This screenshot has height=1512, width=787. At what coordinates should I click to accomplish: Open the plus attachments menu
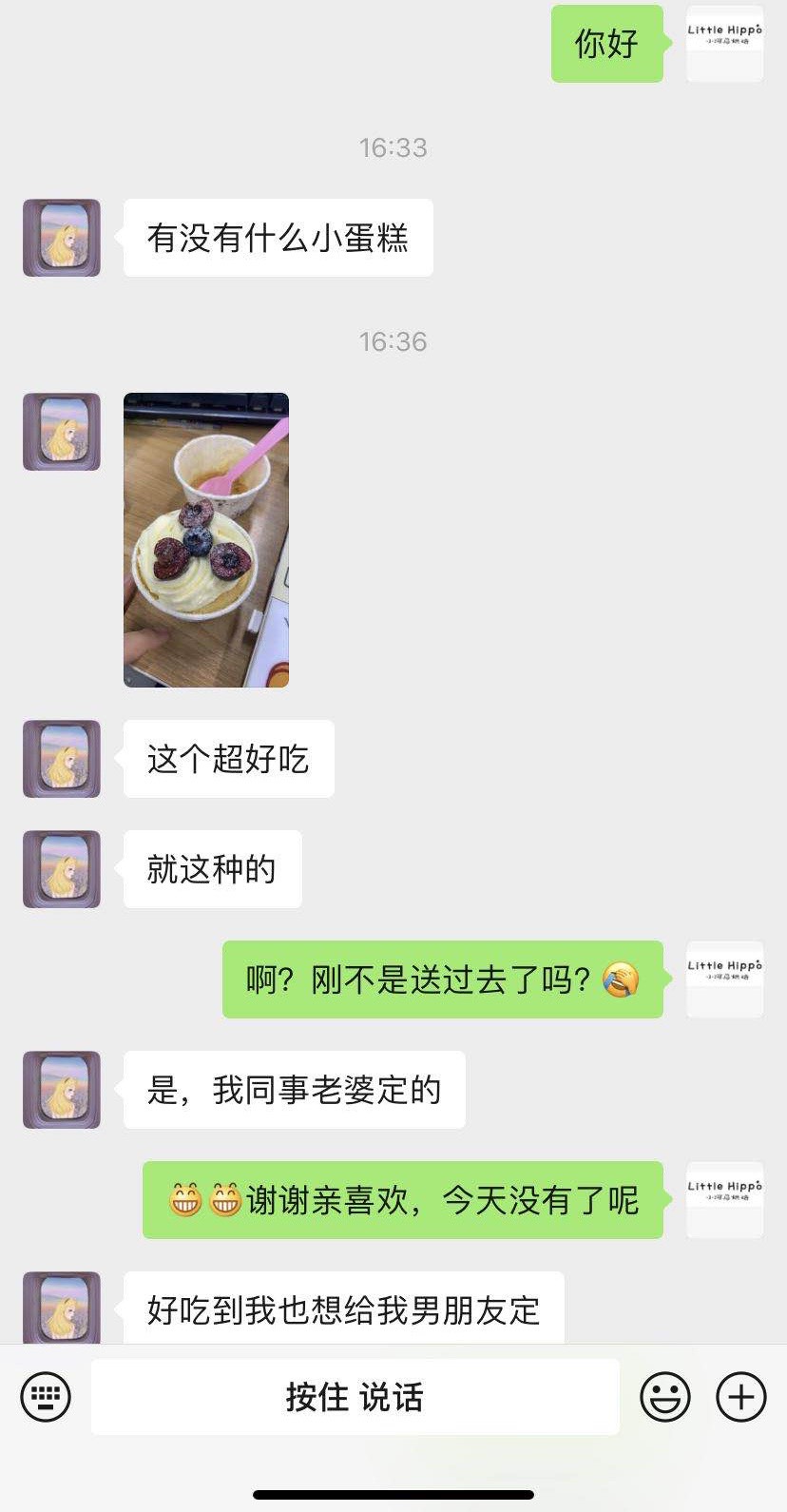tap(741, 1397)
